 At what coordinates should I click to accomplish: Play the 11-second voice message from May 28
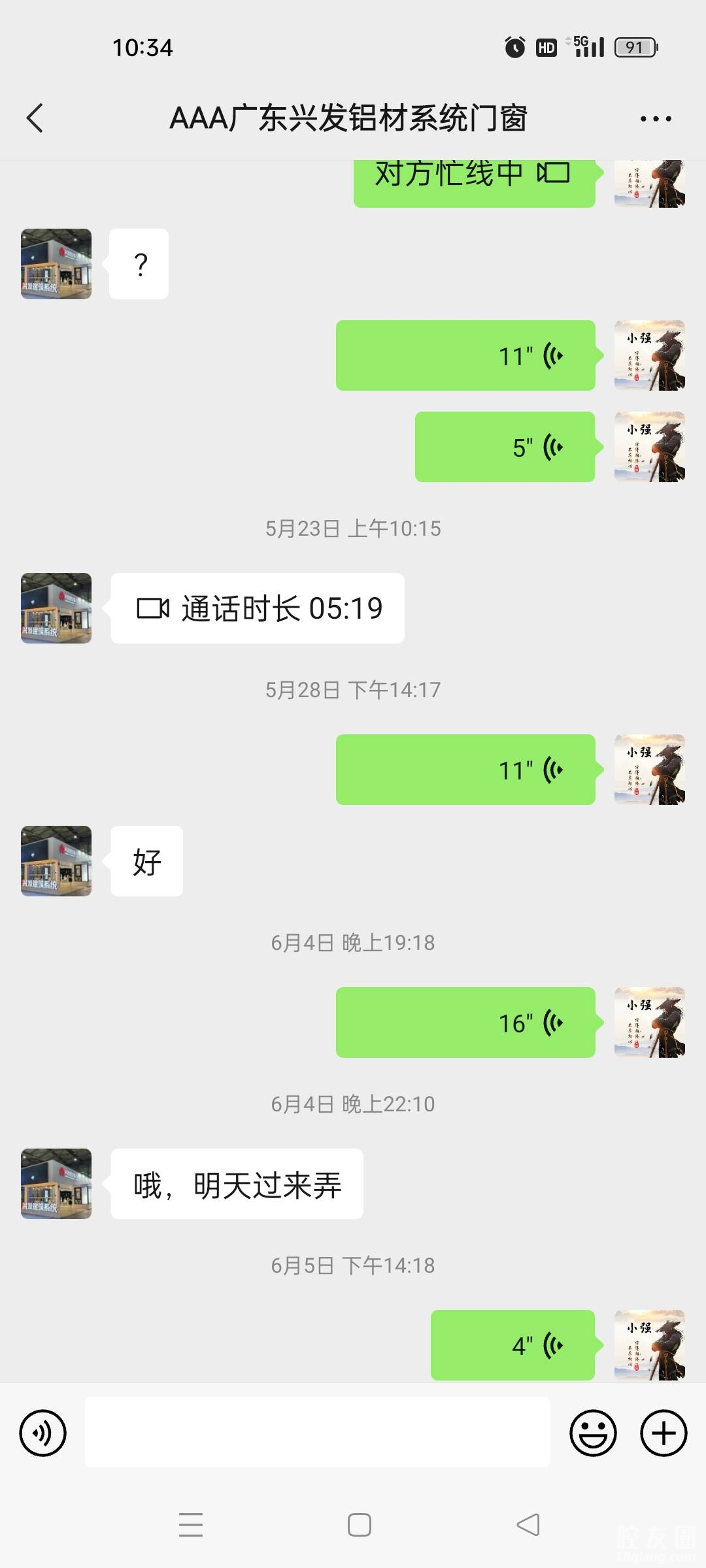pyautogui.click(x=465, y=770)
